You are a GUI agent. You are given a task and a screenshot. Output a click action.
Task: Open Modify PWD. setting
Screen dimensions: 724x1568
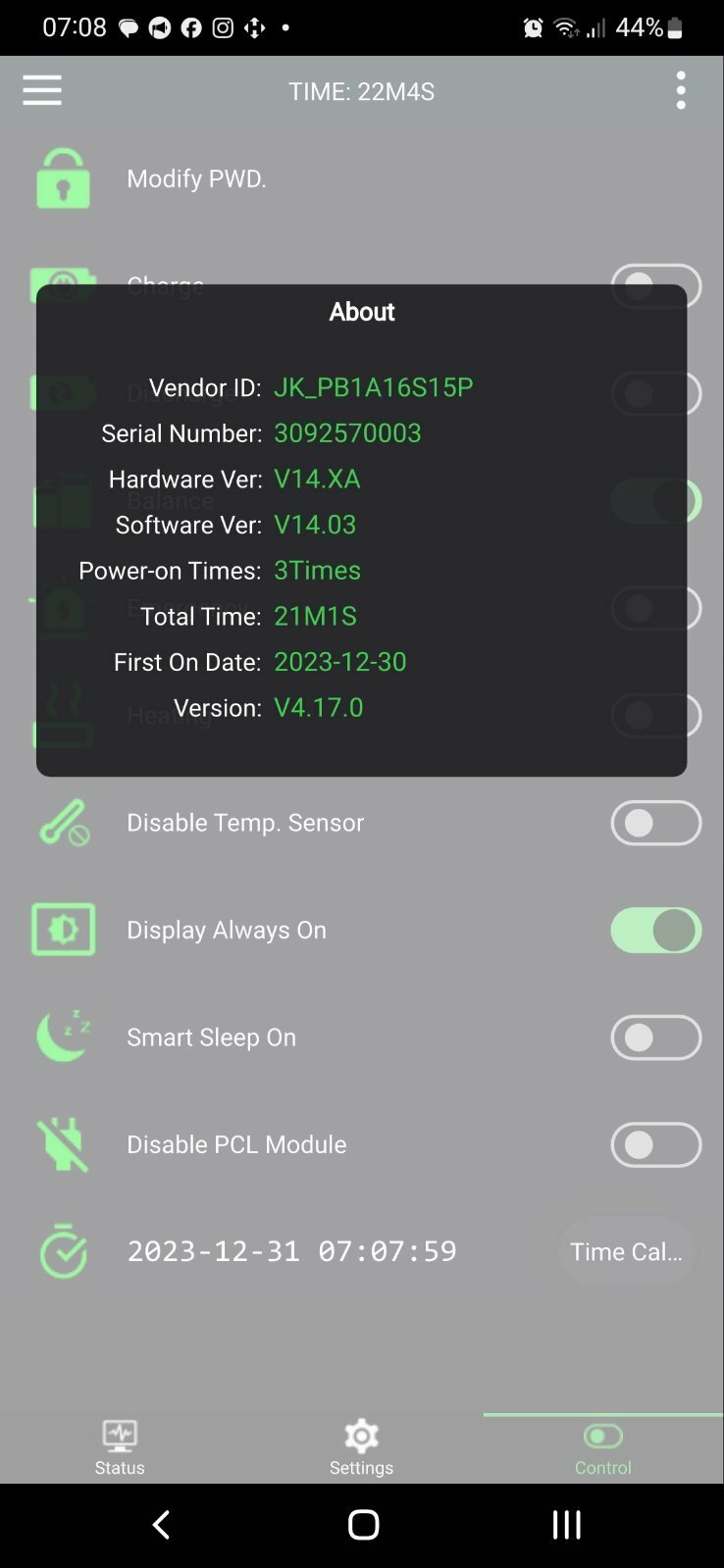[362, 178]
